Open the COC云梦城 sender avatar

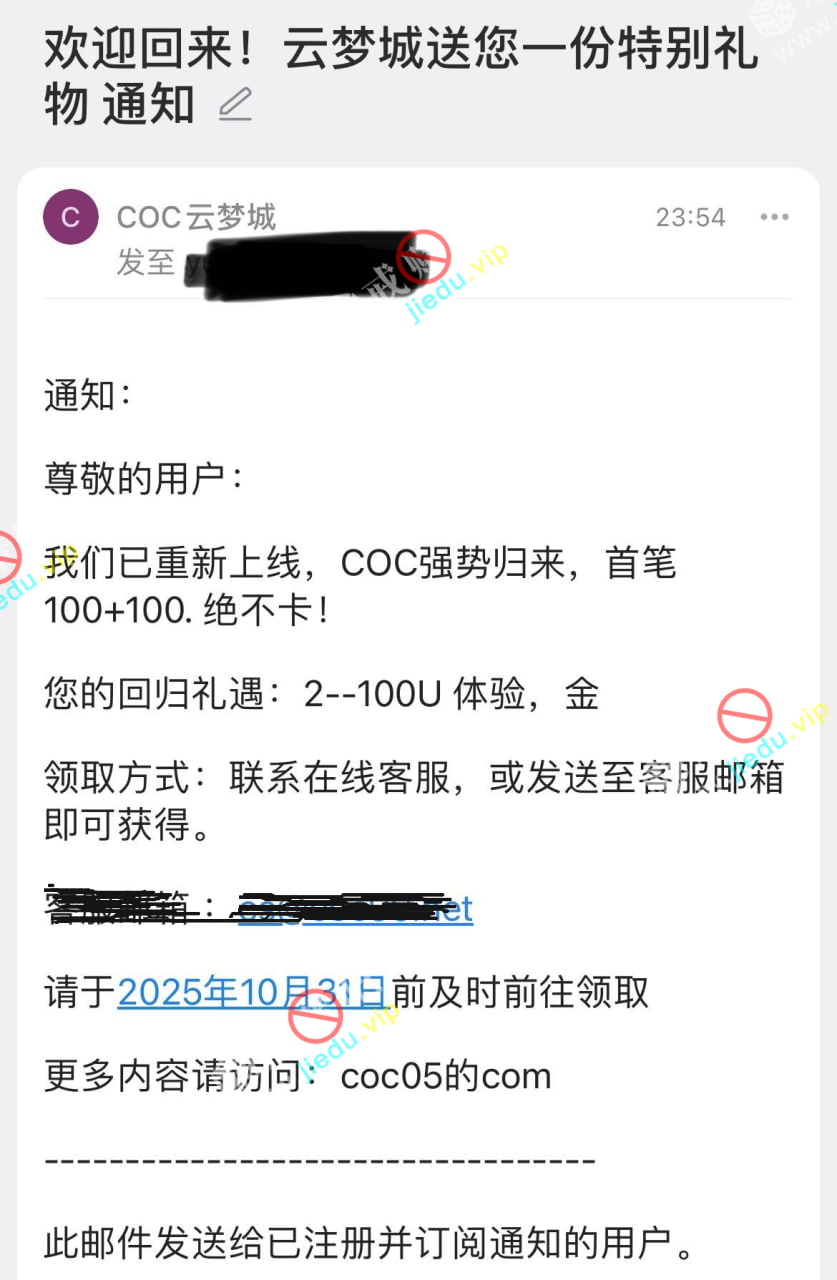[71, 217]
